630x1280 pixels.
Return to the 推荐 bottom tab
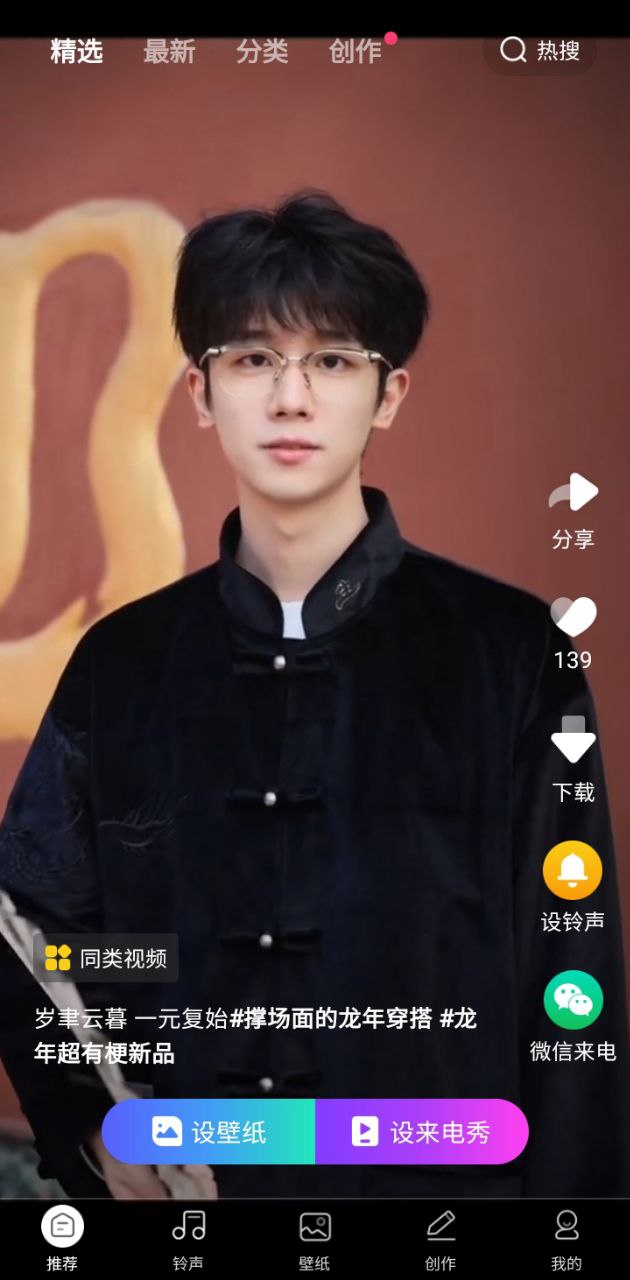(x=62, y=1240)
